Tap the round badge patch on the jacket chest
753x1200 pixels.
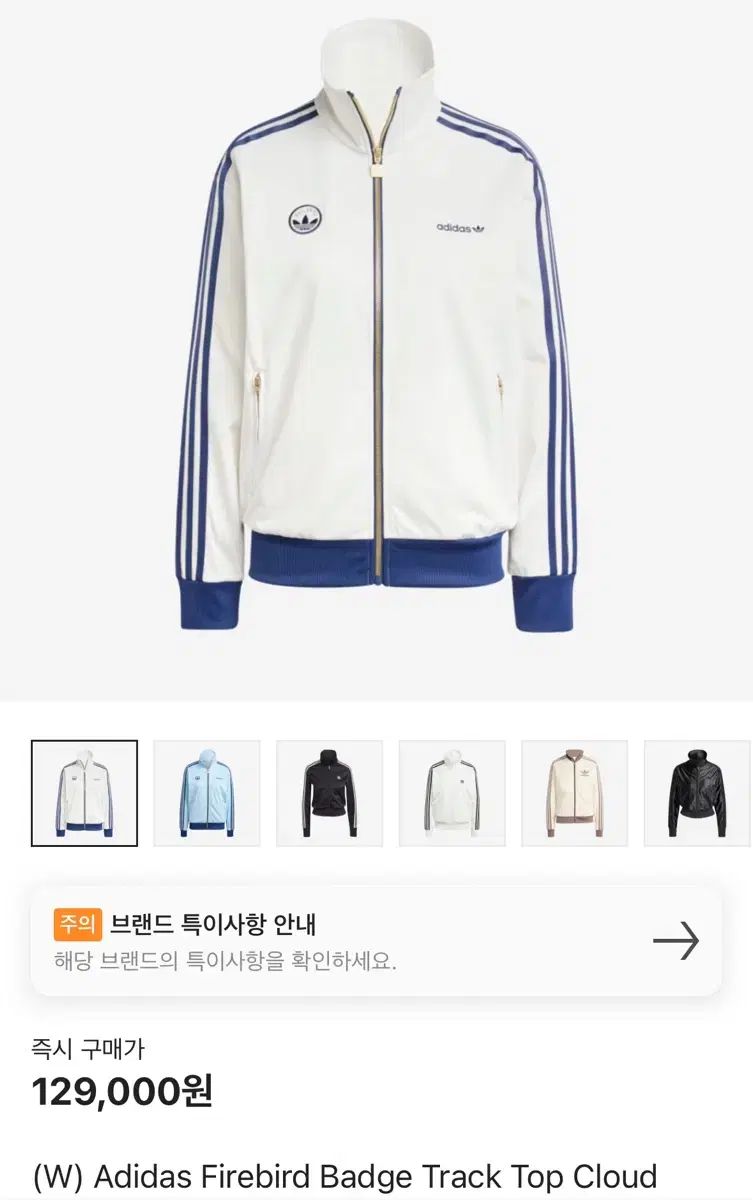click(306, 218)
